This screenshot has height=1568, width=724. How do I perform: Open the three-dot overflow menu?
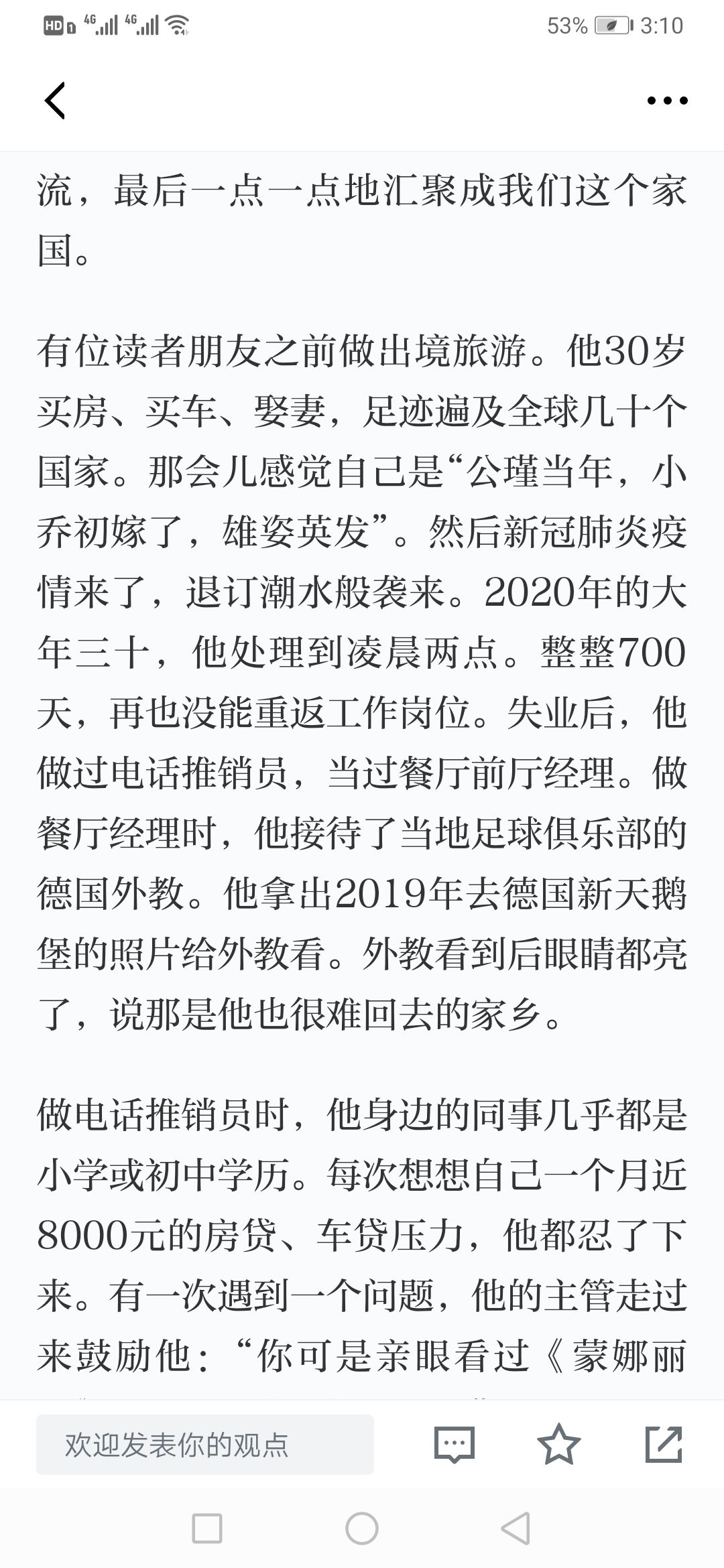tap(667, 101)
